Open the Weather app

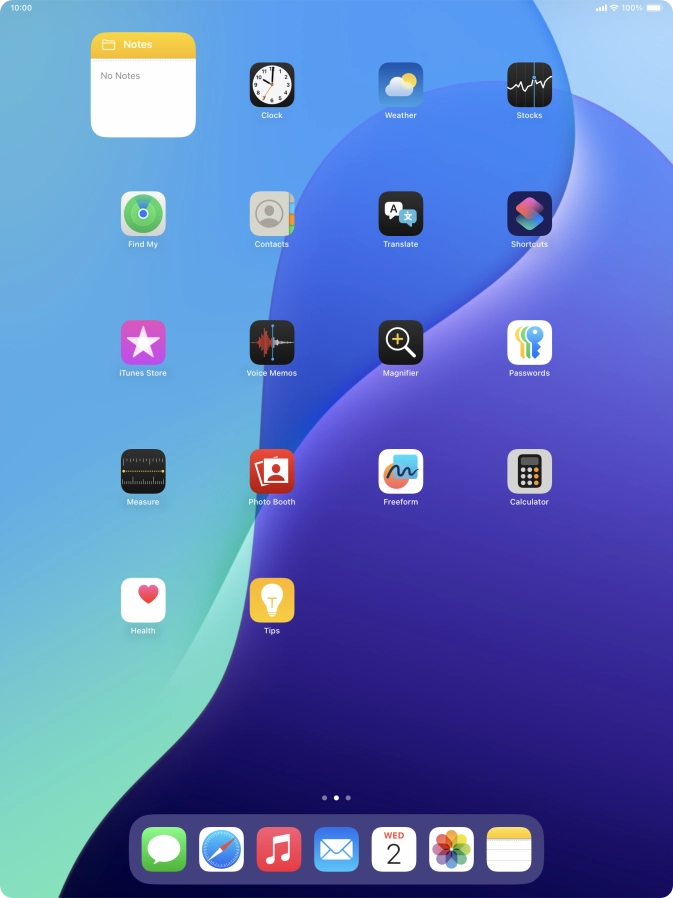pyautogui.click(x=401, y=85)
